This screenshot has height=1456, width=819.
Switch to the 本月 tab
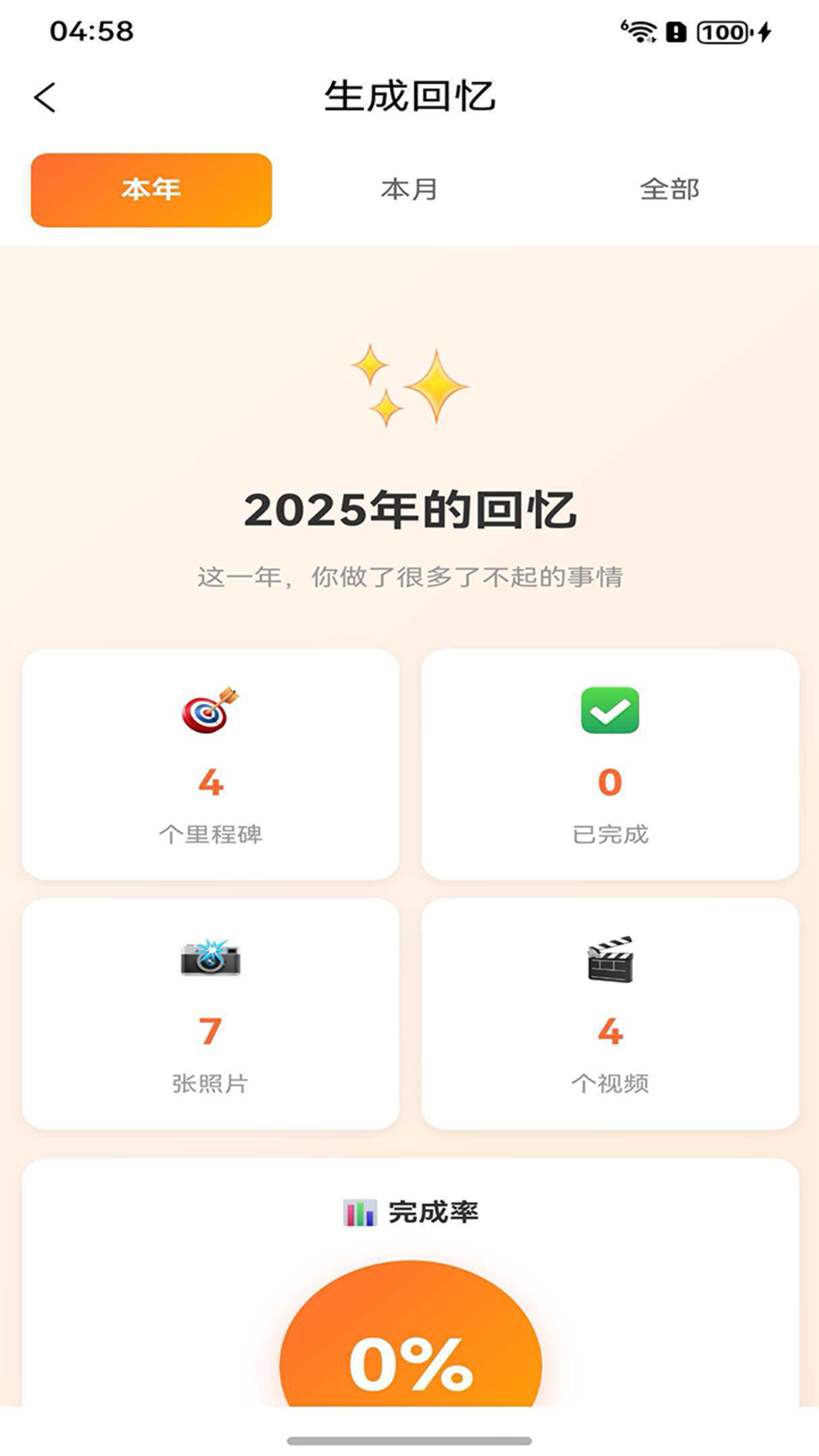(409, 190)
